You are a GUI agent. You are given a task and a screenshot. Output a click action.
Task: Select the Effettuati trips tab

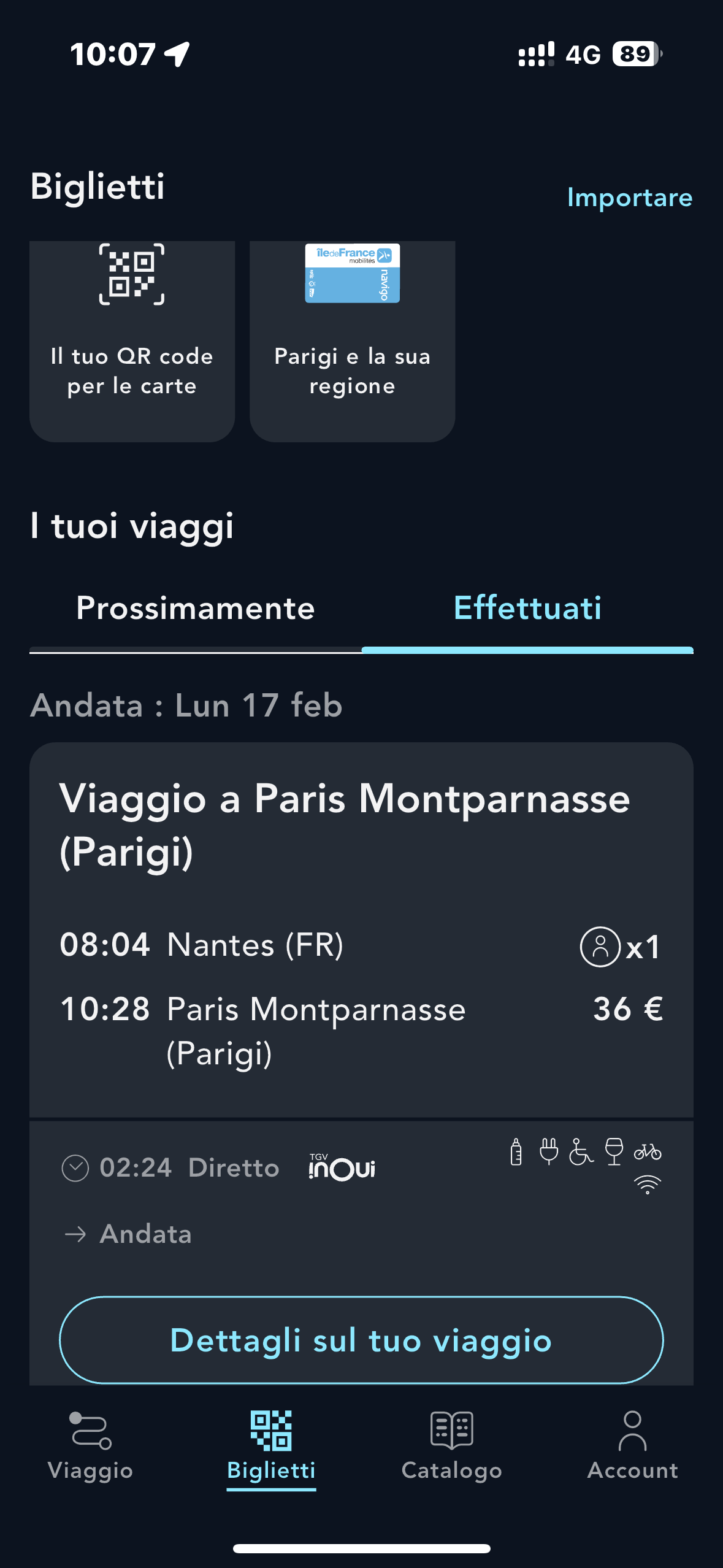[527, 609]
